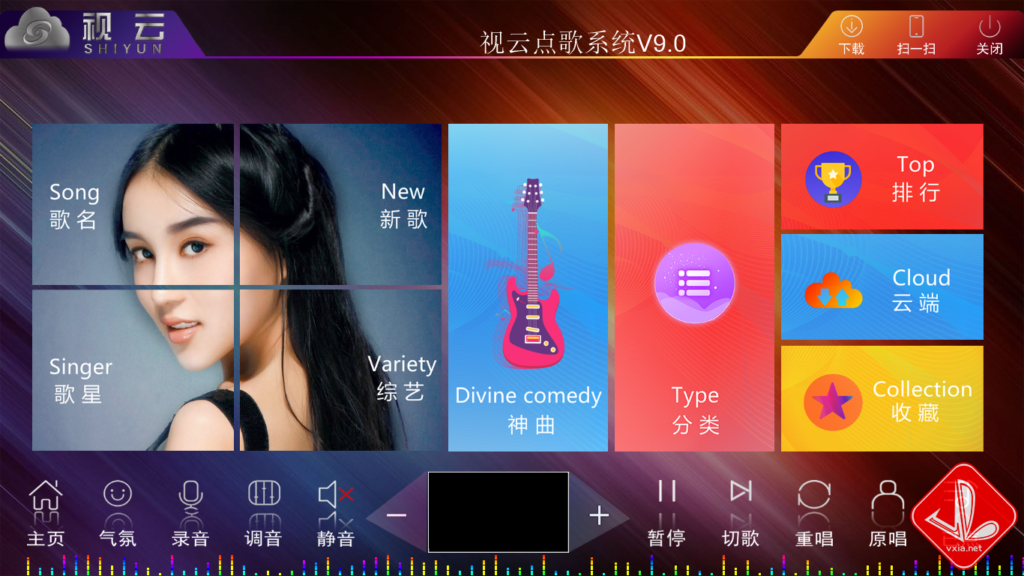This screenshot has width=1024, height=576.
Task: Open the tuning (调音) controls
Action: tap(263, 512)
